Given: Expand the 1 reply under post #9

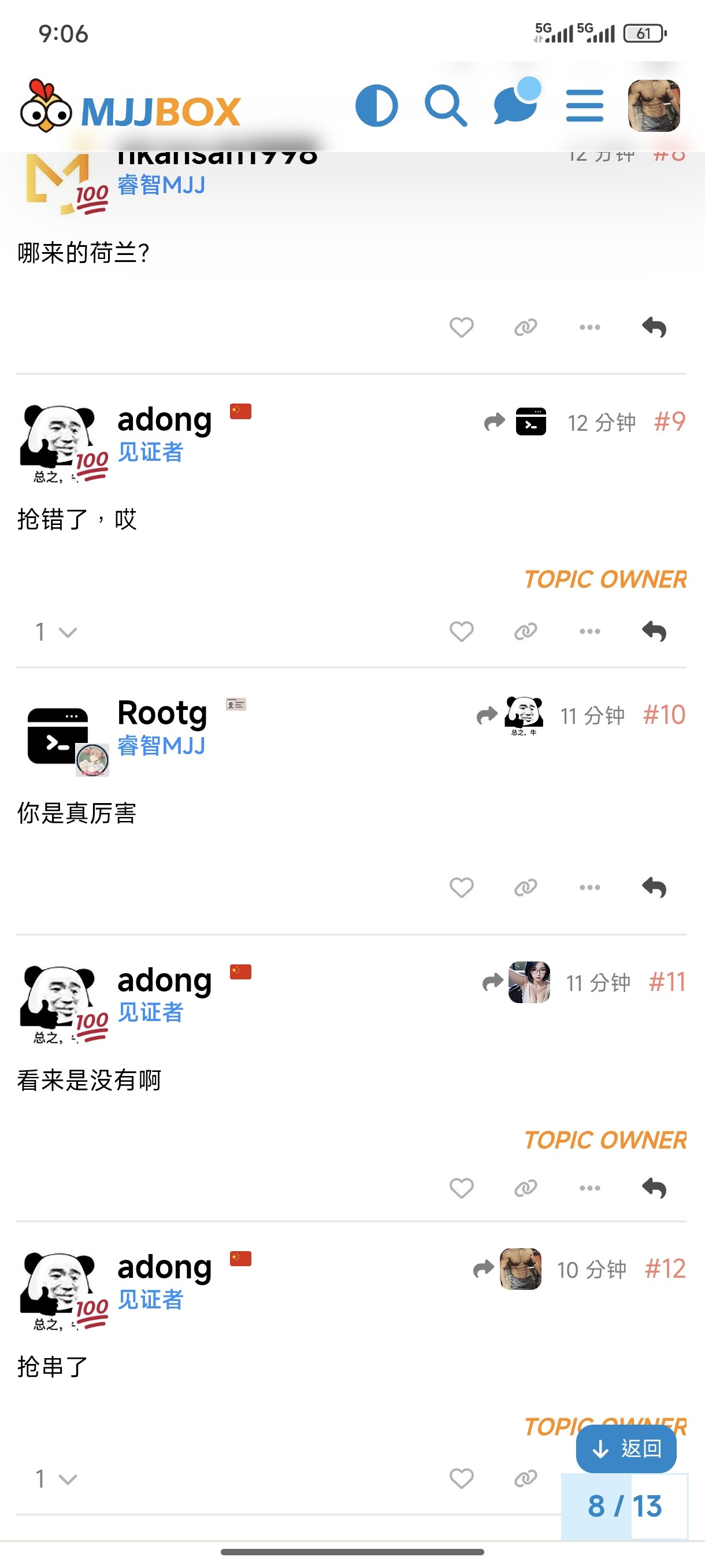Looking at the screenshot, I should pos(56,632).
